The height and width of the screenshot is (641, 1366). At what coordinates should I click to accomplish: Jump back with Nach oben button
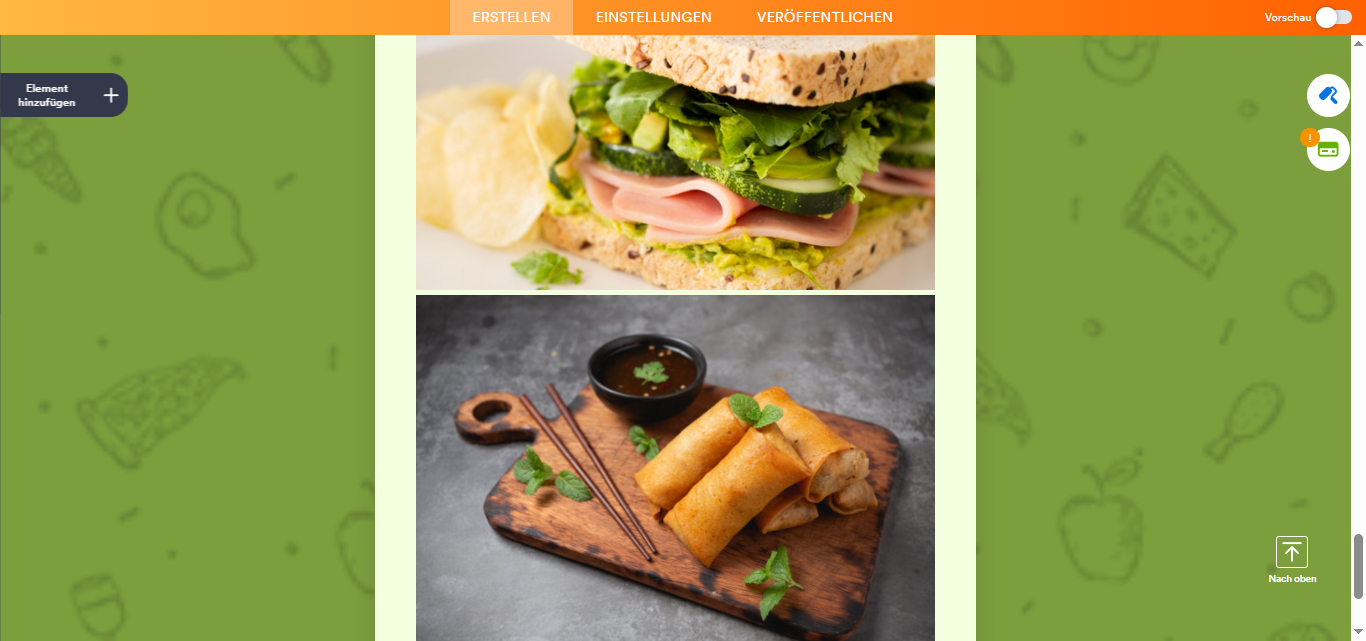[x=1291, y=559]
